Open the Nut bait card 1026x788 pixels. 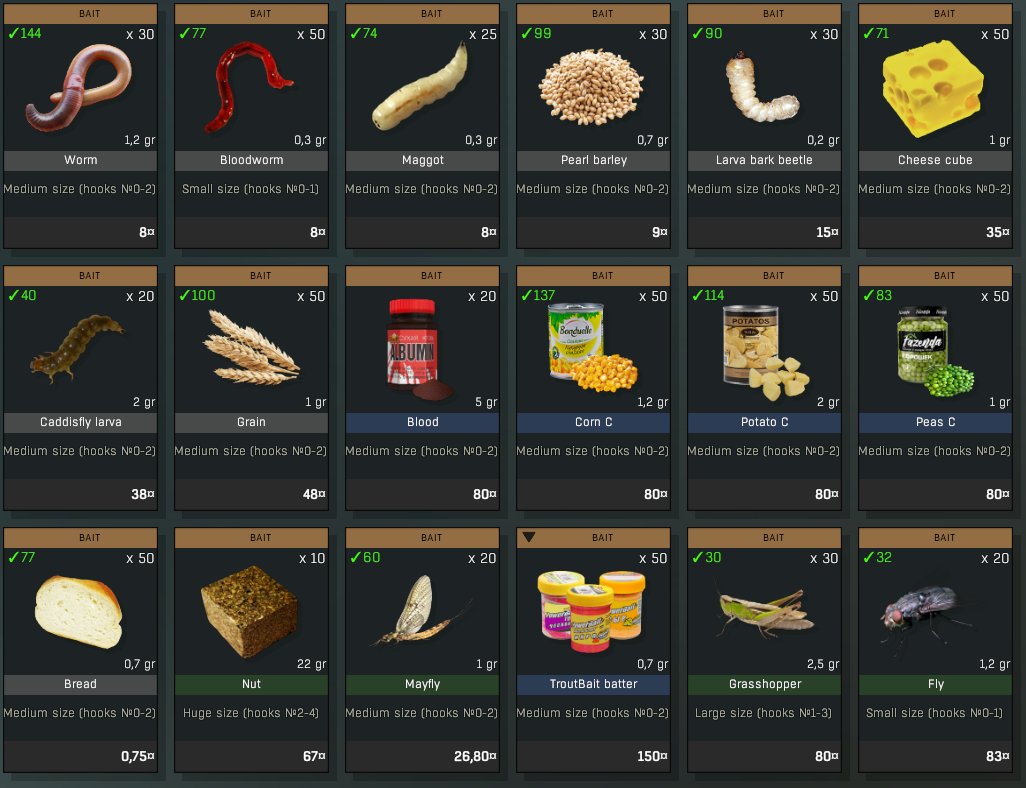coord(251,624)
